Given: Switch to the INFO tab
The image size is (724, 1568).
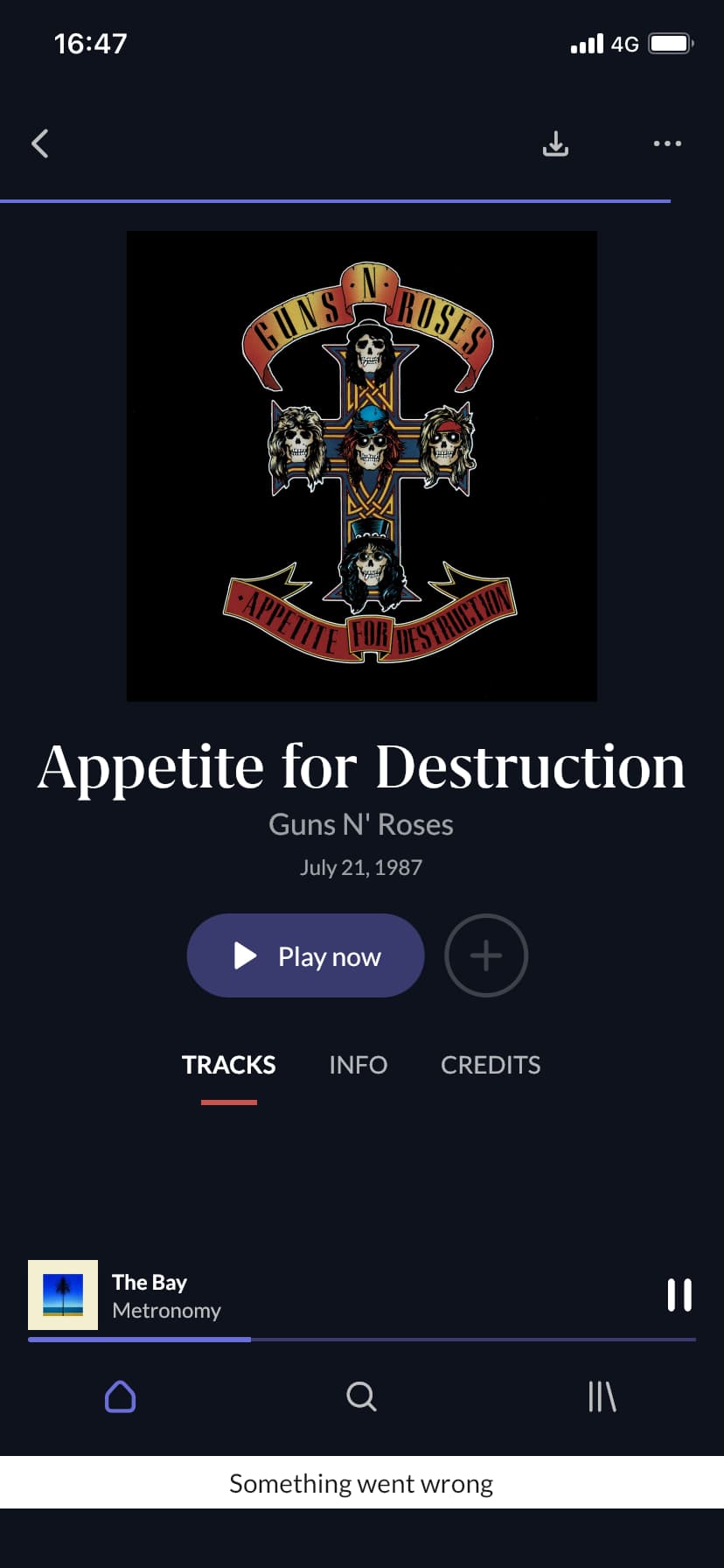Looking at the screenshot, I should (358, 1065).
